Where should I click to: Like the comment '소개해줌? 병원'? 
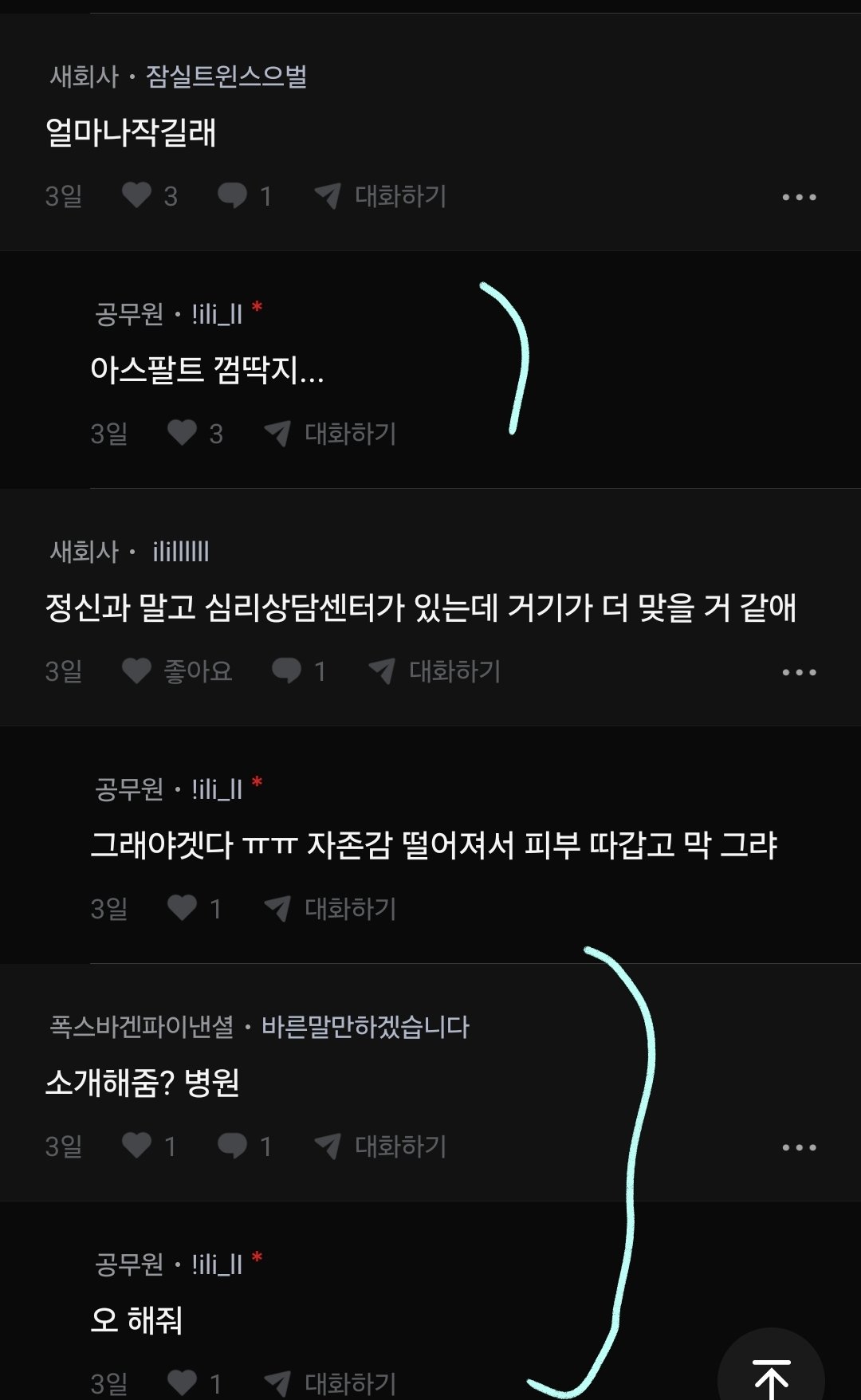pos(136,1146)
